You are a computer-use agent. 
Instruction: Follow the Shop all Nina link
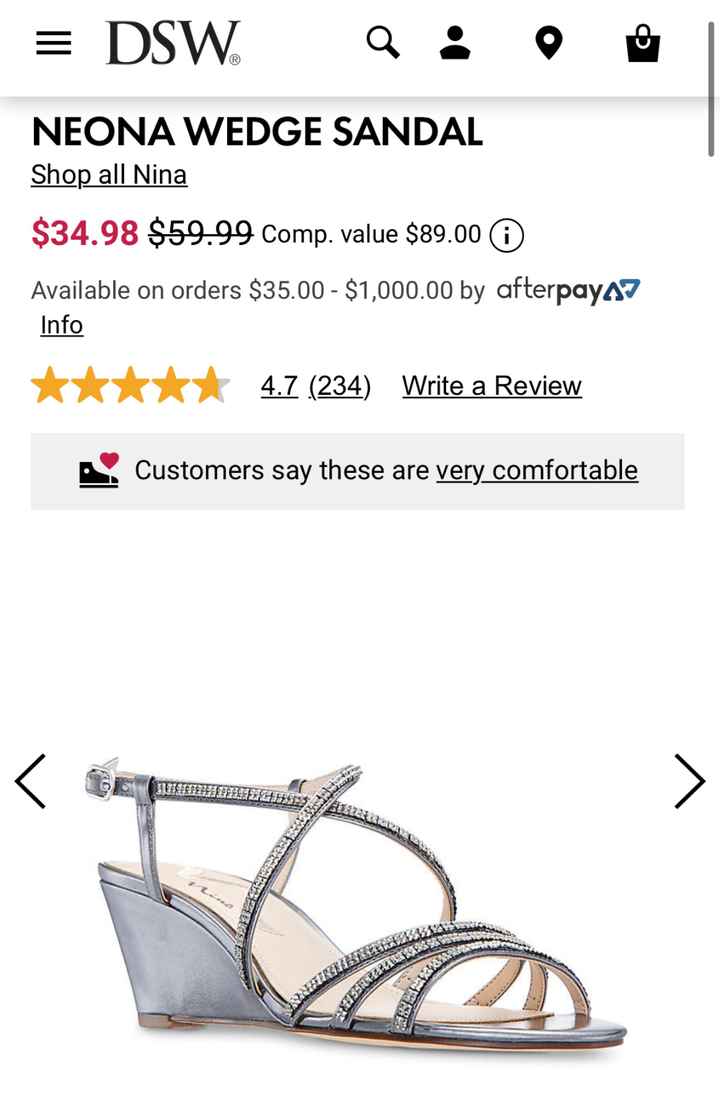coord(109,174)
